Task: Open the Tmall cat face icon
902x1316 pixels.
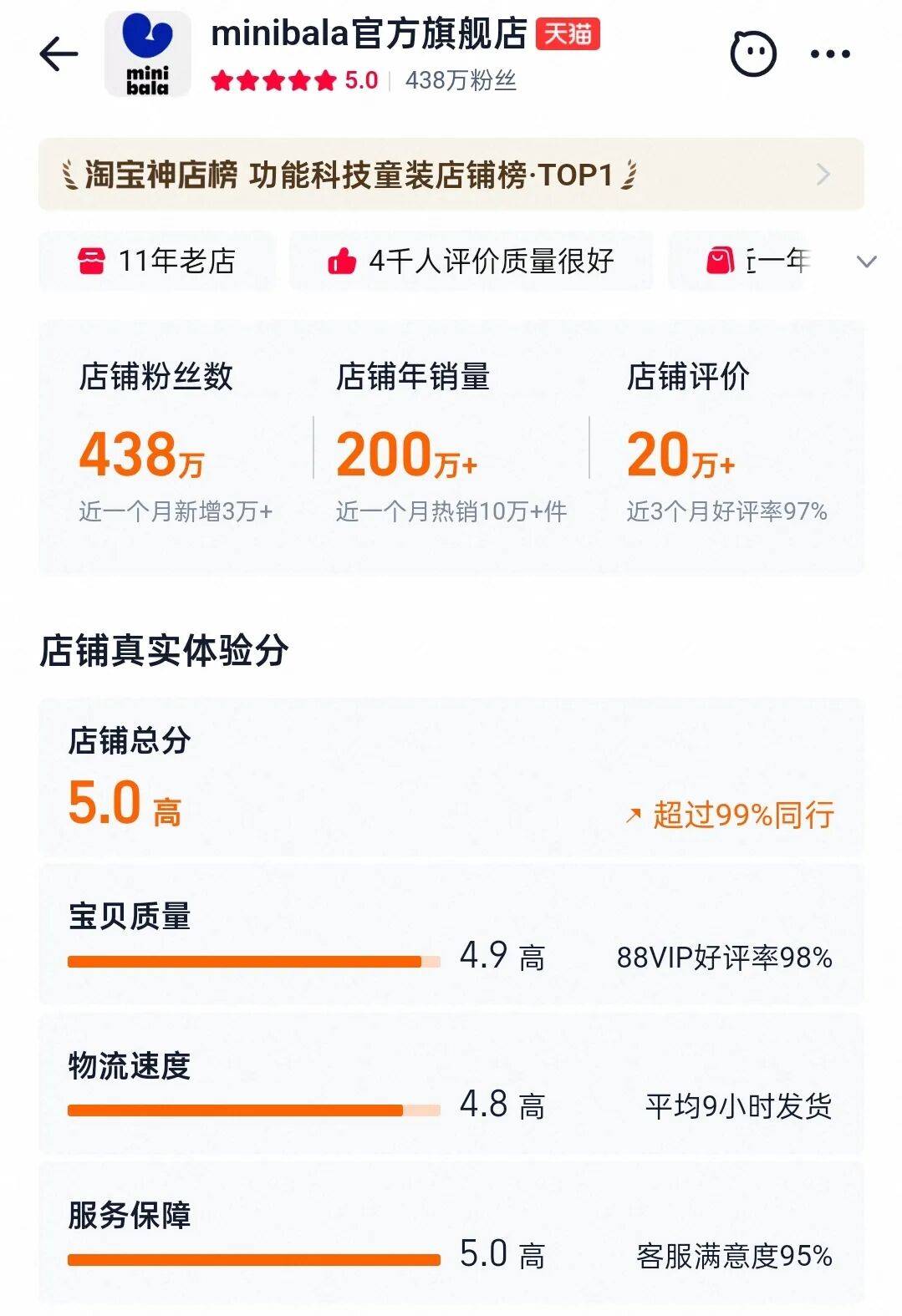Action: coord(753,54)
